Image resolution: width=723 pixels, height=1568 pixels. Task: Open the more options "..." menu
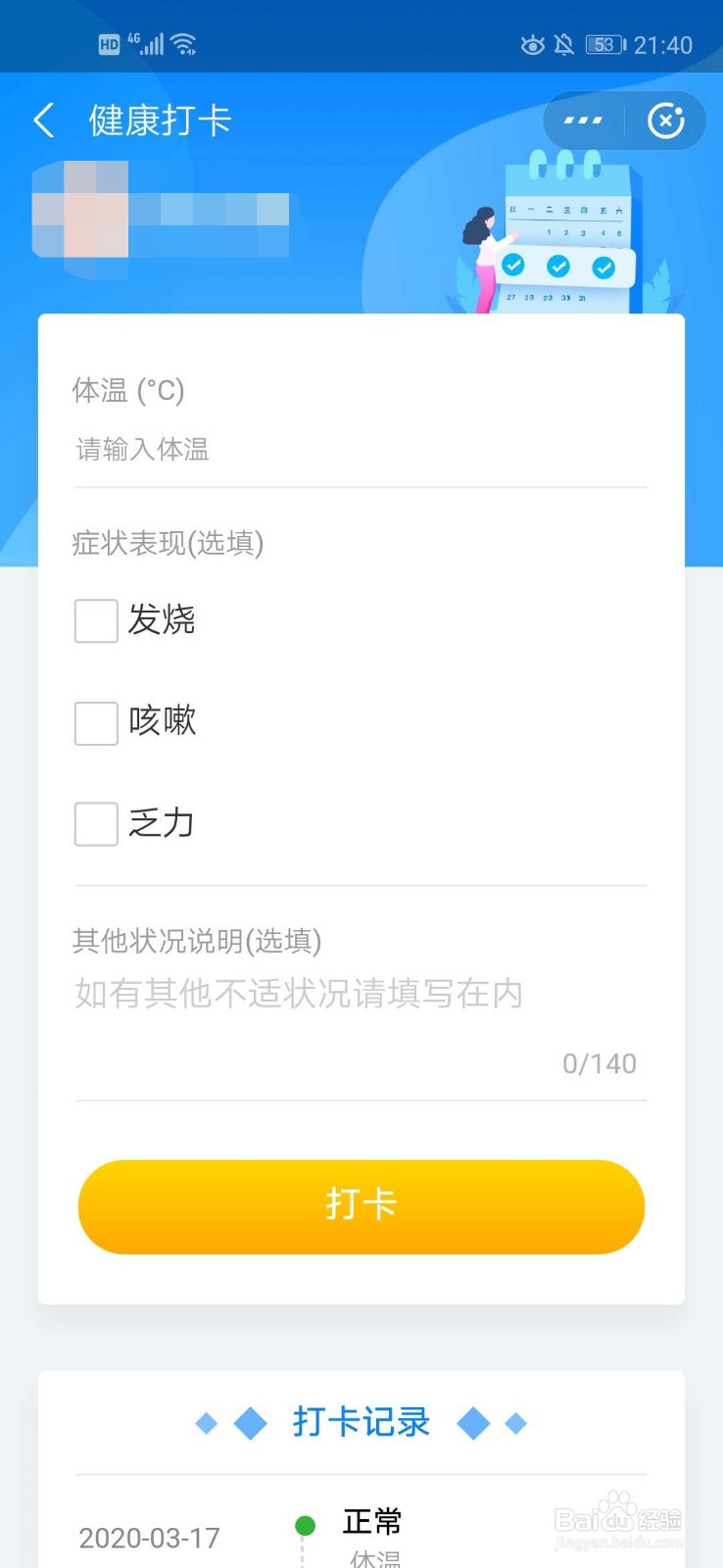tap(582, 120)
